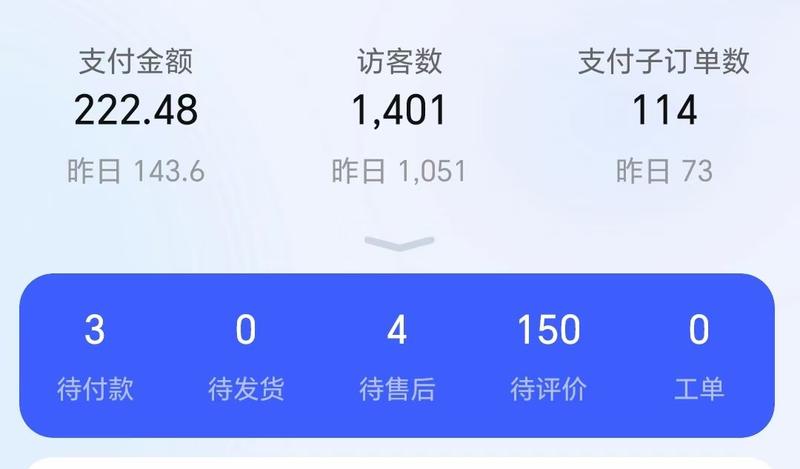Open 待付款 orders
The height and width of the screenshot is (469, 800).
coord(94,355)
